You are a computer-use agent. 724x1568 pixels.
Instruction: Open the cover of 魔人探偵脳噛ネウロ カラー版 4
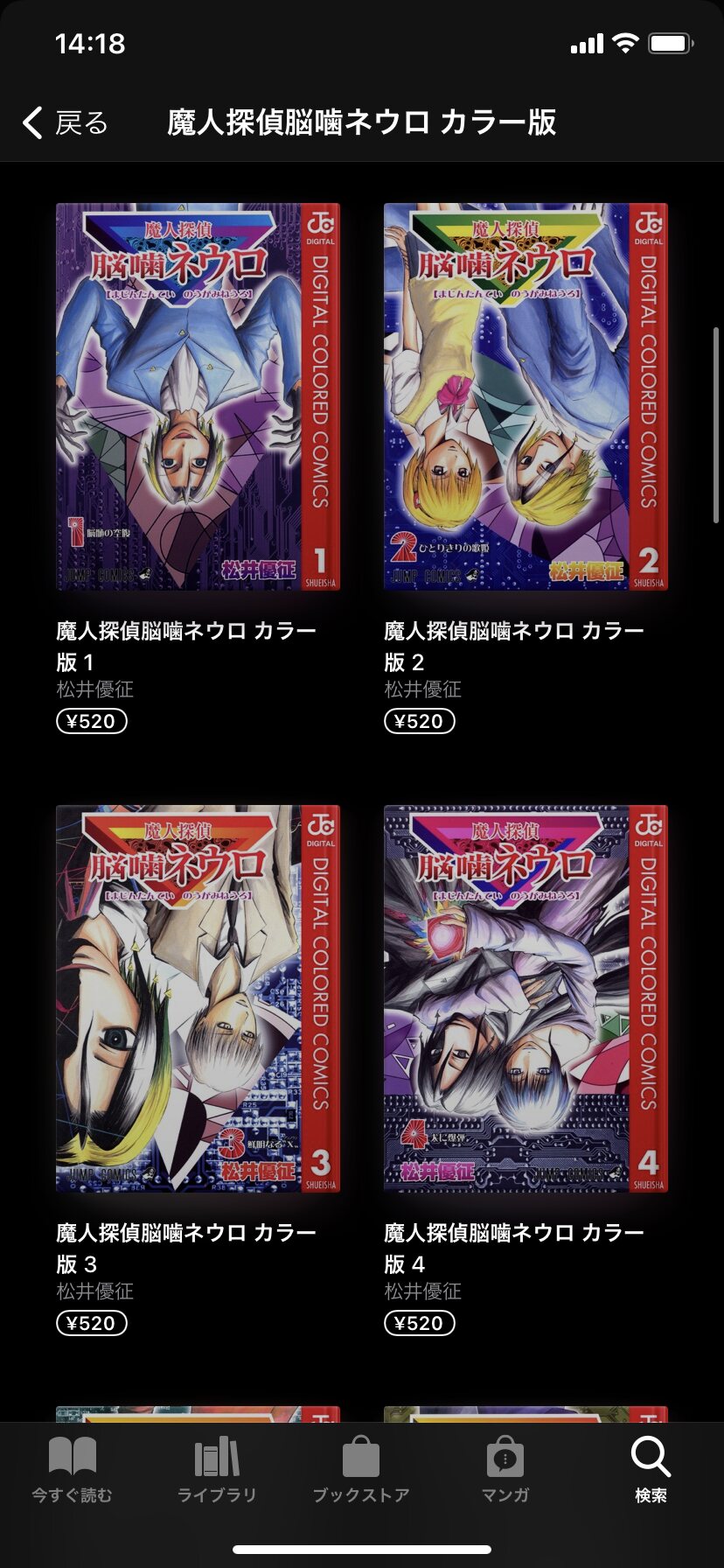[x=526, y=999]
